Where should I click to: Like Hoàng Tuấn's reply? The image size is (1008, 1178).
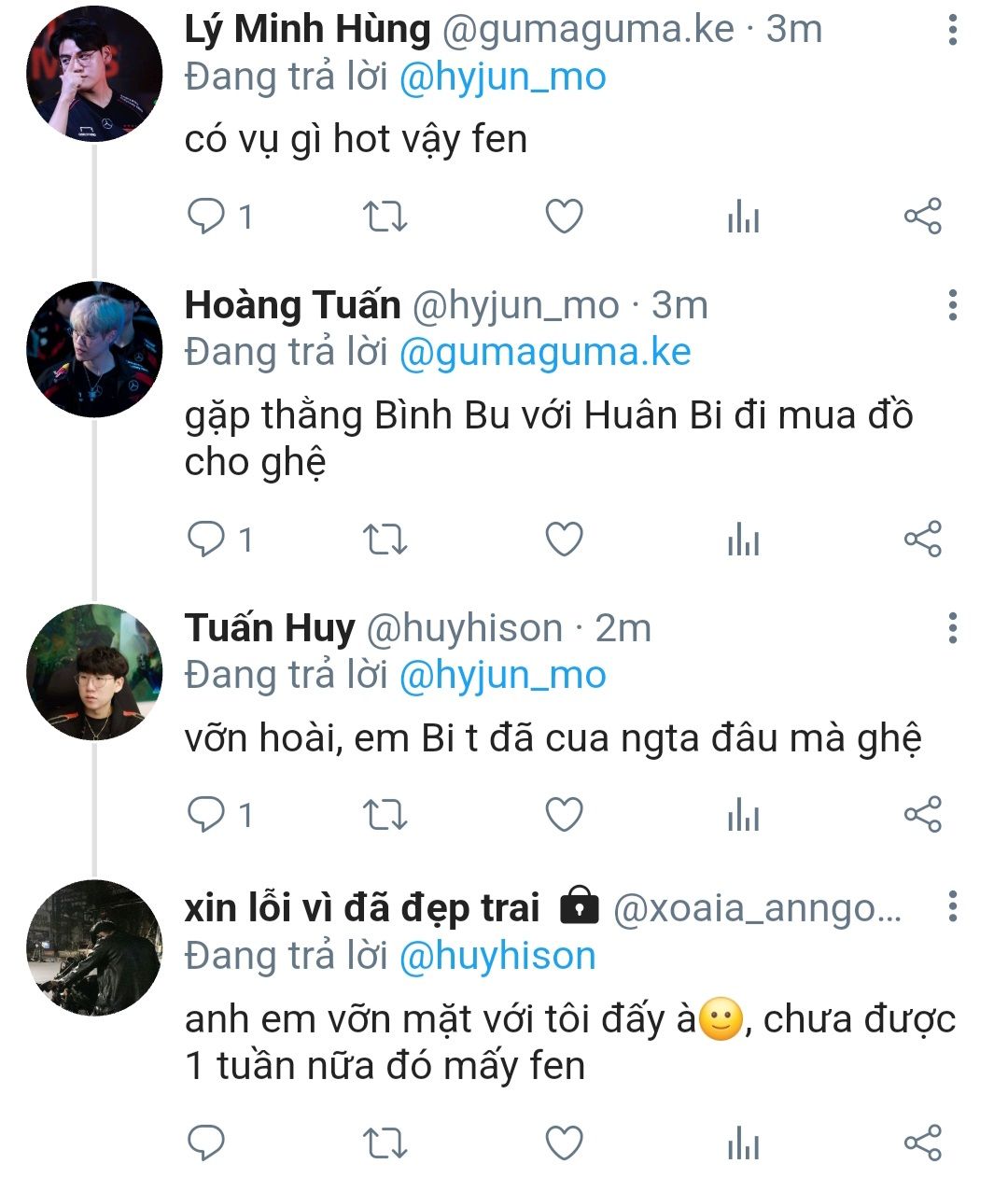(x=564, y=540)
